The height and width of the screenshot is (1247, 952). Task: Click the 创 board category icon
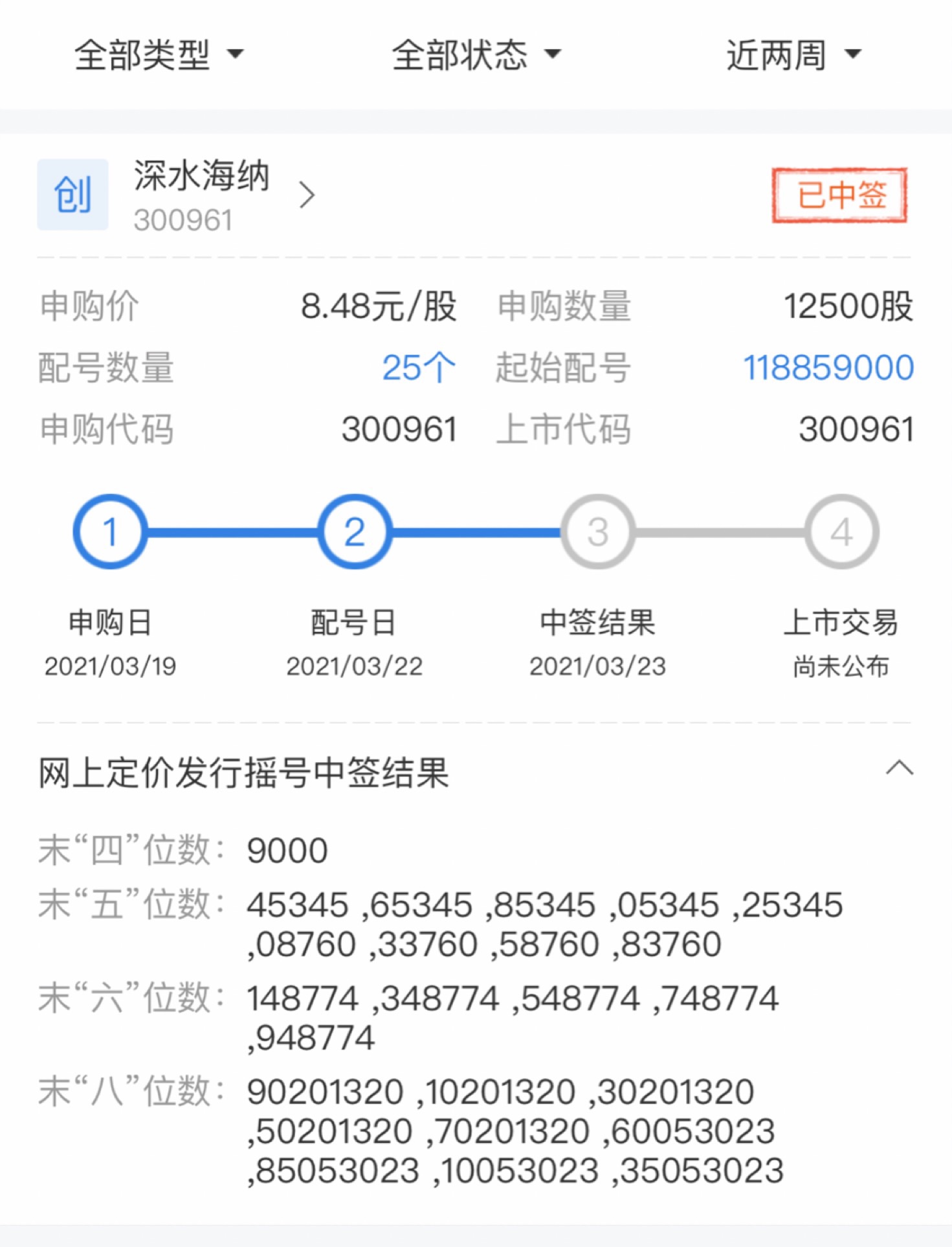73,194
